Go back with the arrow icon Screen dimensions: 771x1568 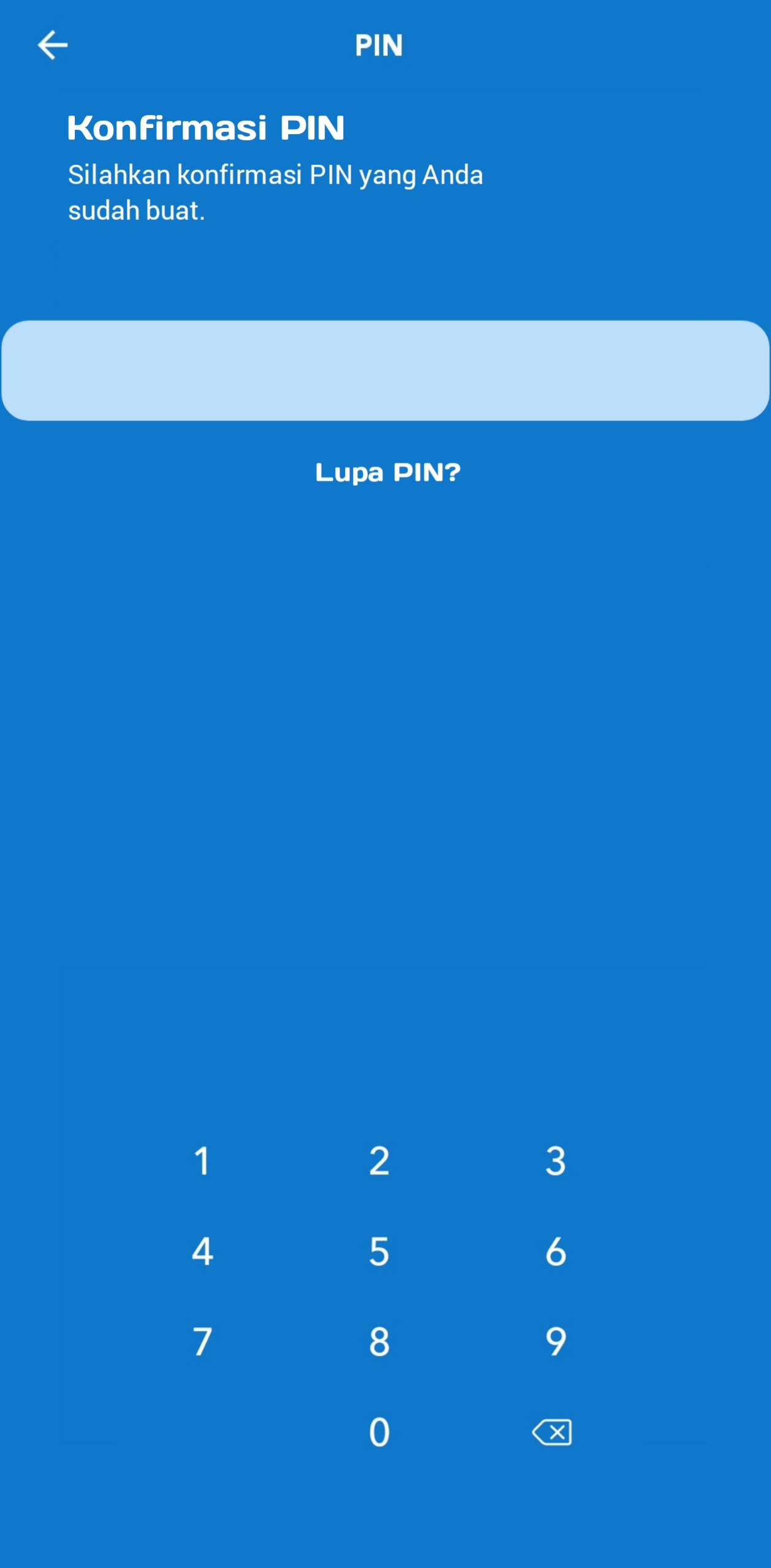pos(53,45)
